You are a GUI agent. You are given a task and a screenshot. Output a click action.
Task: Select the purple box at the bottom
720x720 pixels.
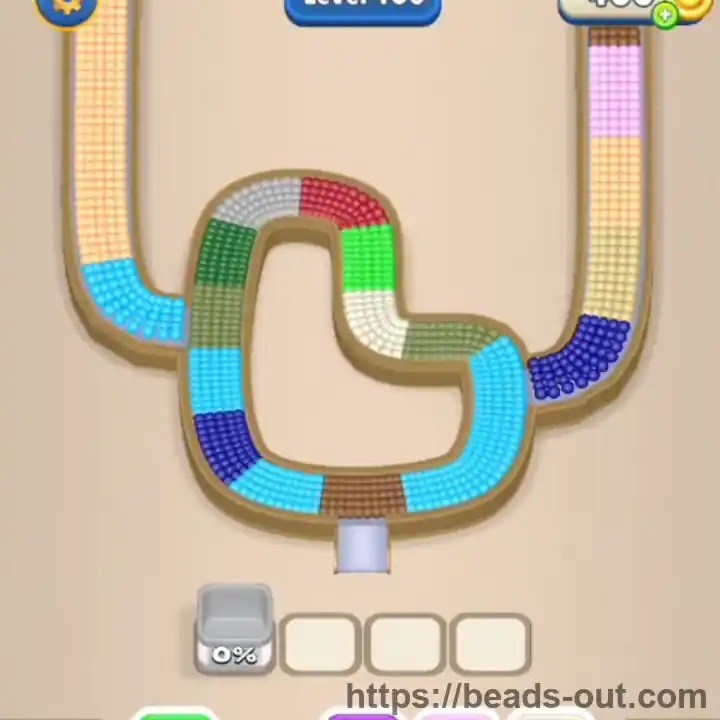pos(362,715)
